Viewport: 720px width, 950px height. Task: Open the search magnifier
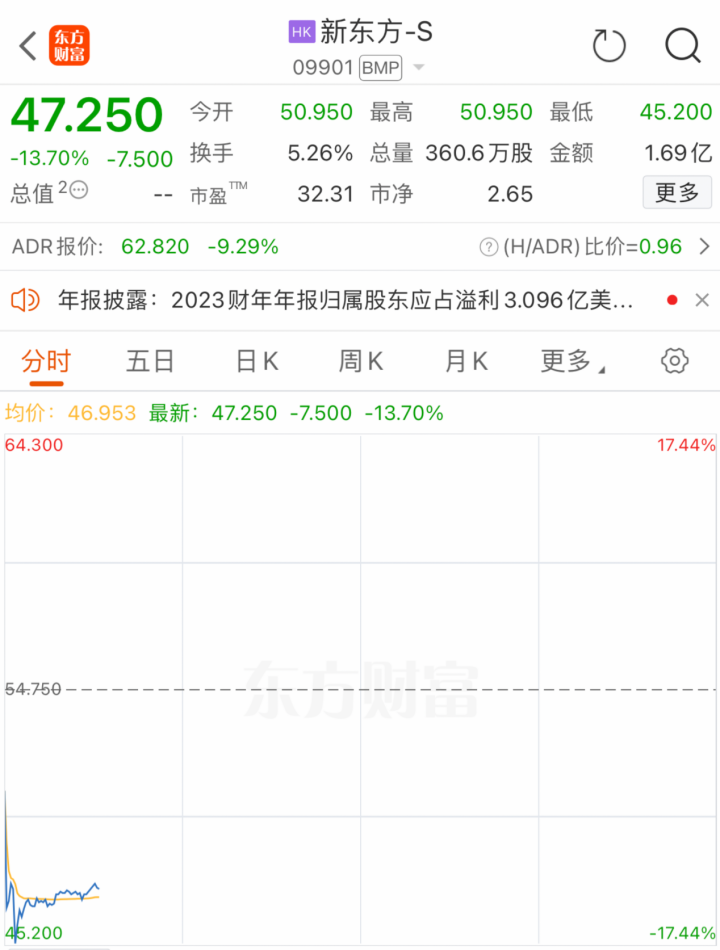tap(684, 45)
